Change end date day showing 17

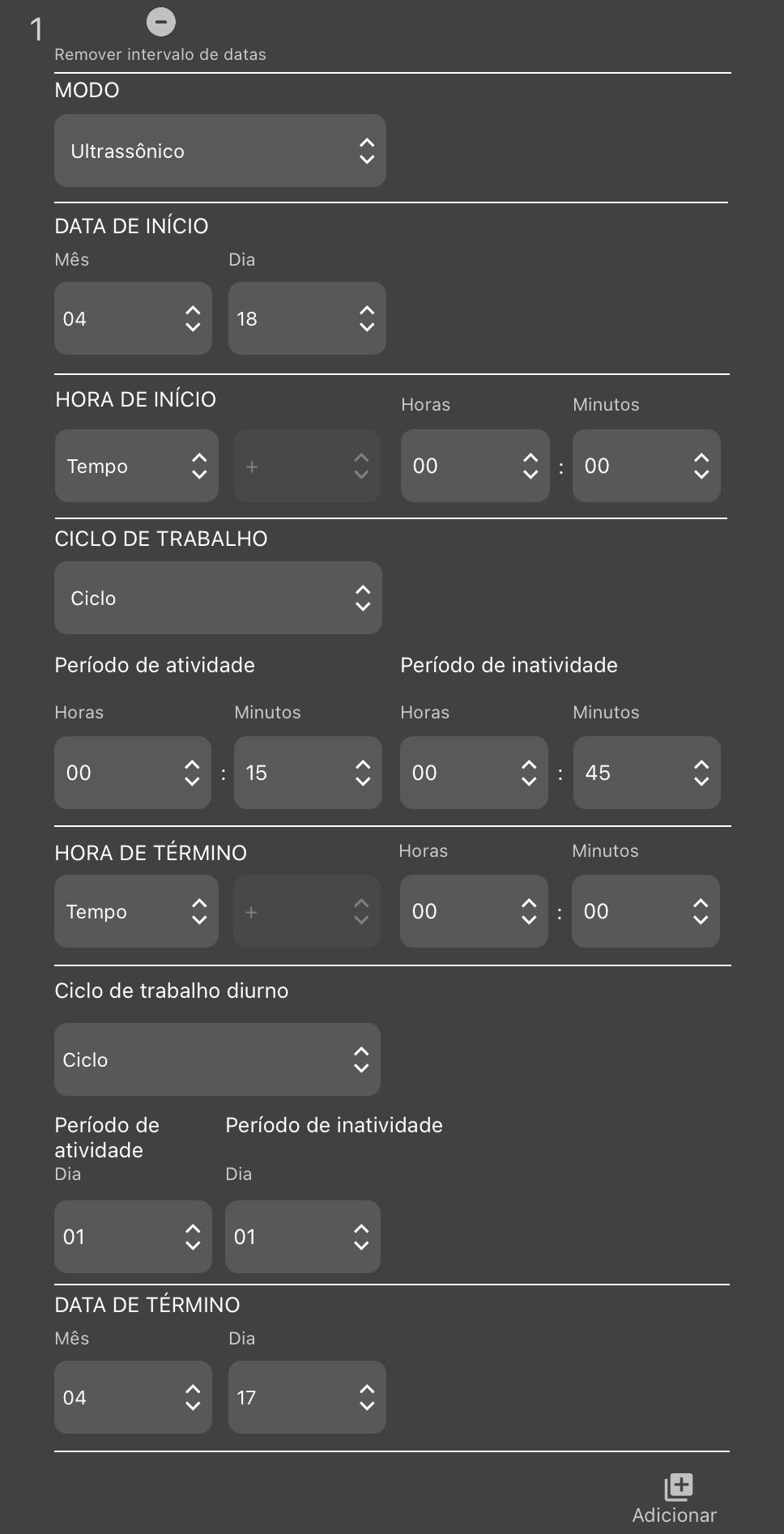(x=306, y=1397)
